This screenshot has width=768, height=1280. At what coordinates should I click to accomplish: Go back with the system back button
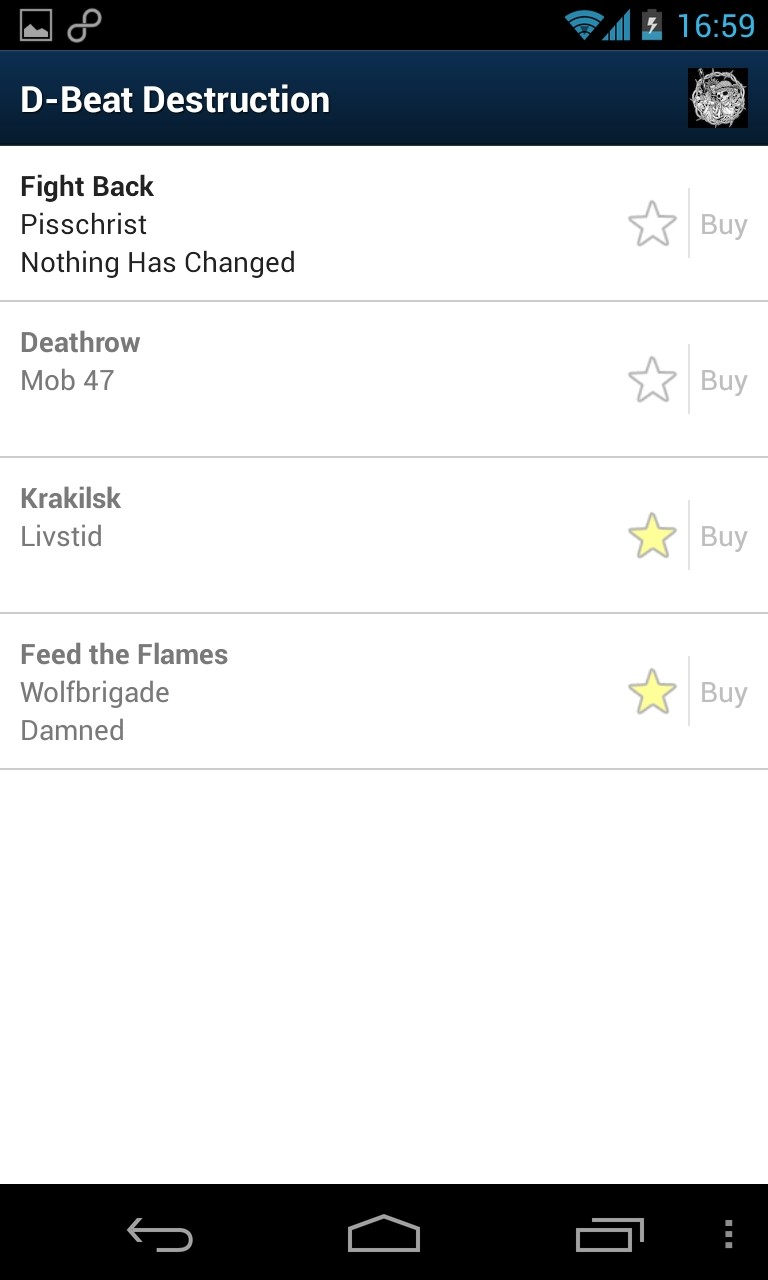[x=160, y=1235]
